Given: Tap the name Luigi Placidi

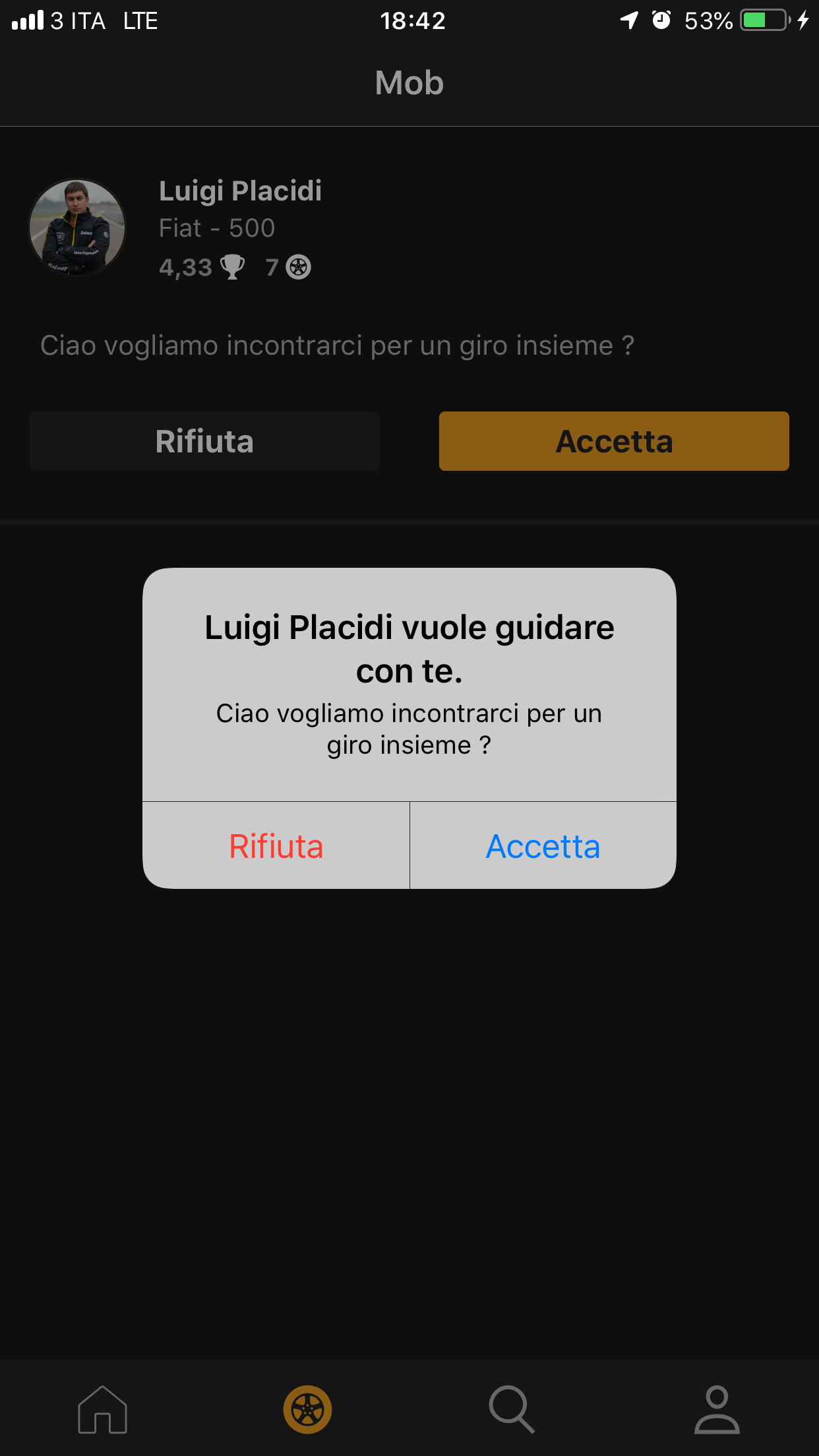Looking at the screenshot, I should (240, 192).
